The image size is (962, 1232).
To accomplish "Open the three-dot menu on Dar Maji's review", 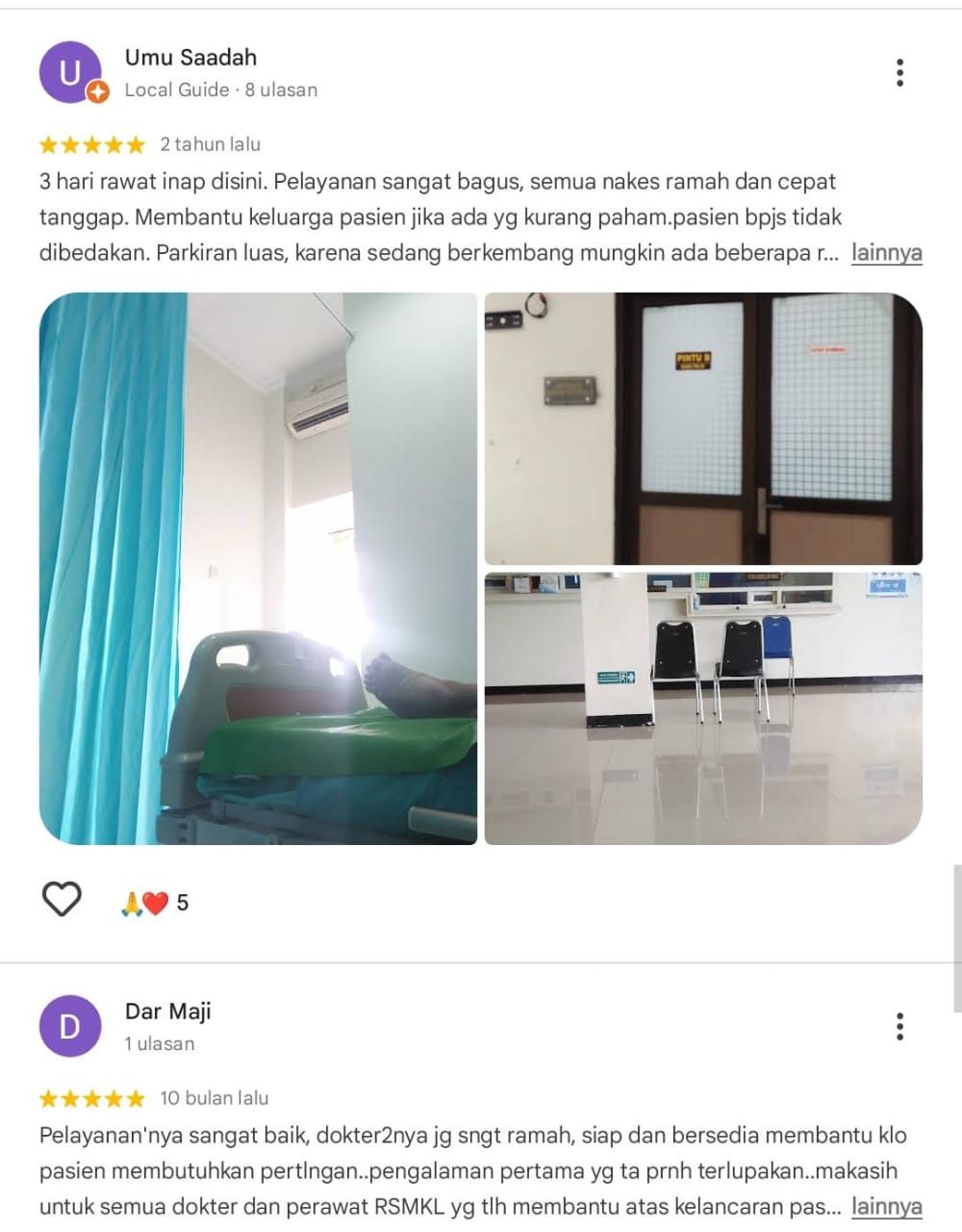I will click(x=900, y=1026).
